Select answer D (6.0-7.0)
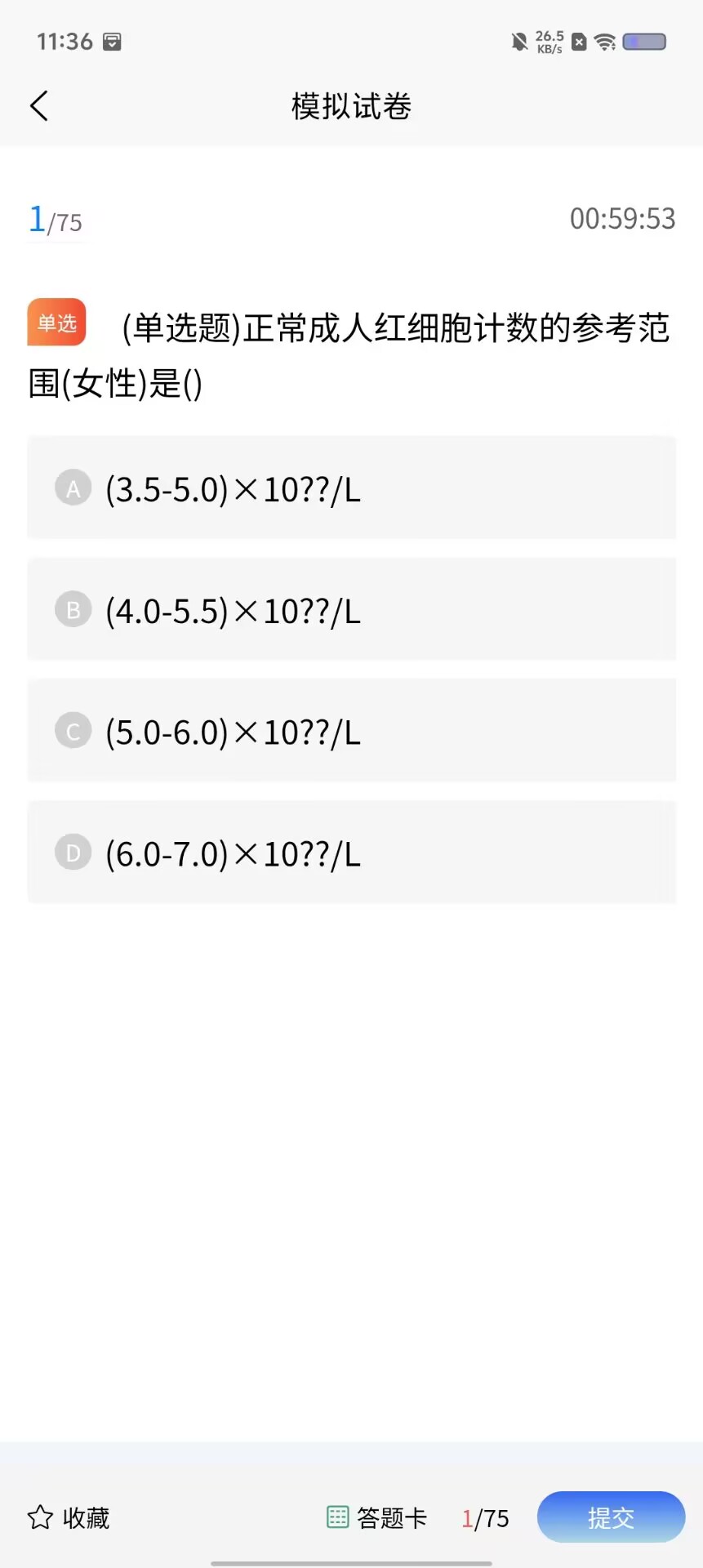 (x=351, y=853)
